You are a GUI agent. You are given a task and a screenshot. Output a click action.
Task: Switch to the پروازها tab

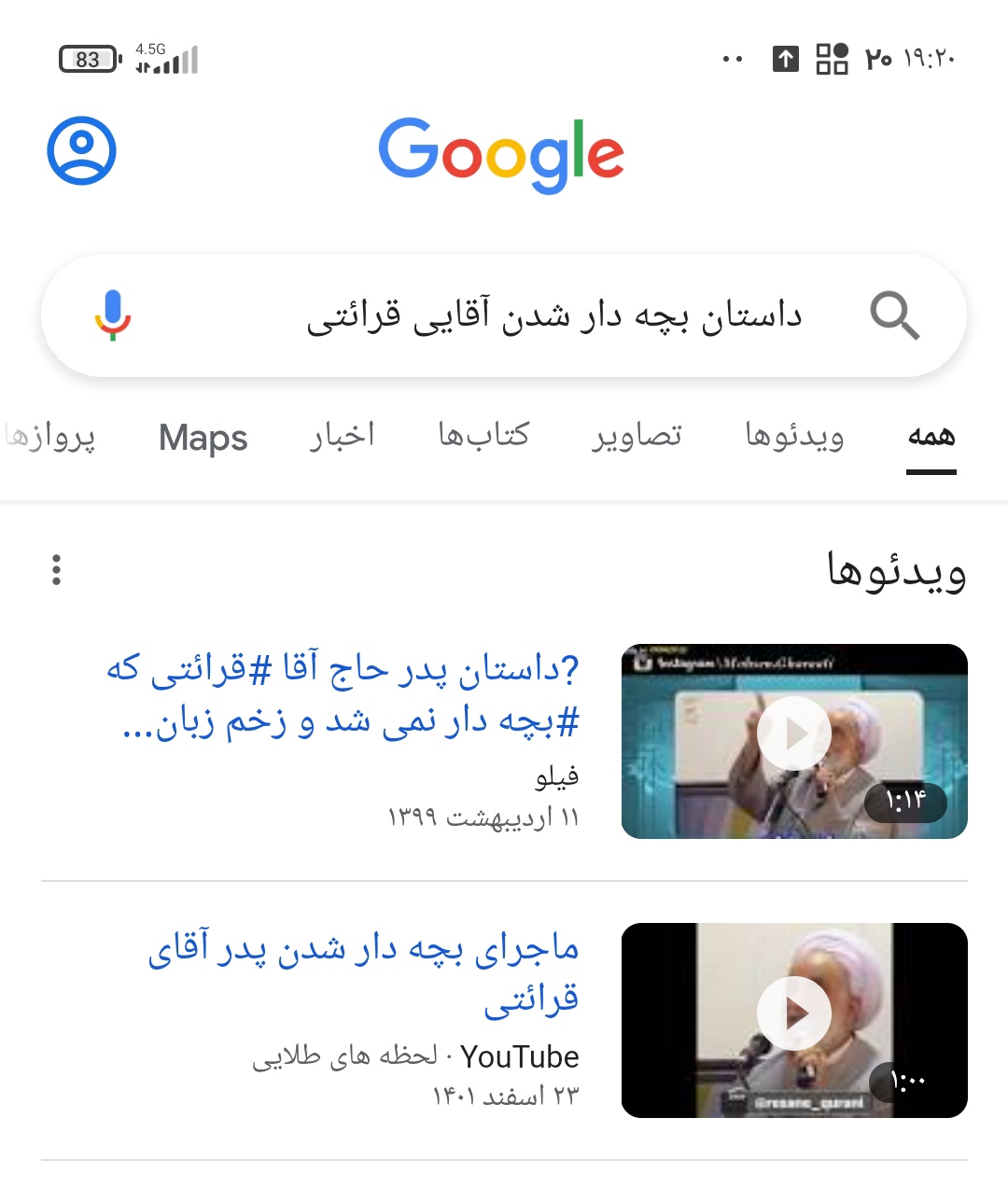[x=51, y=436]
